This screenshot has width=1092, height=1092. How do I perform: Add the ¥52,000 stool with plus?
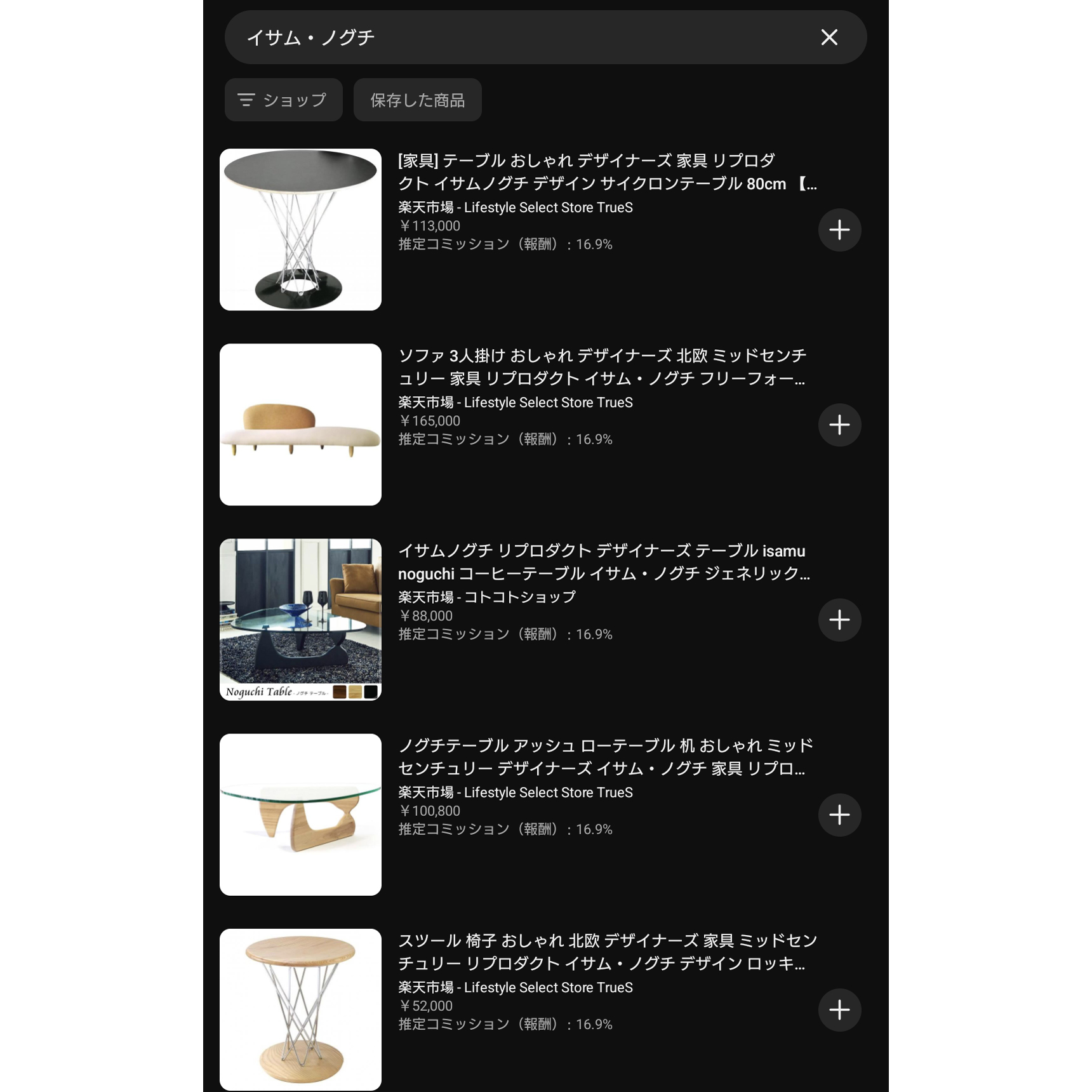(839, 1009)
